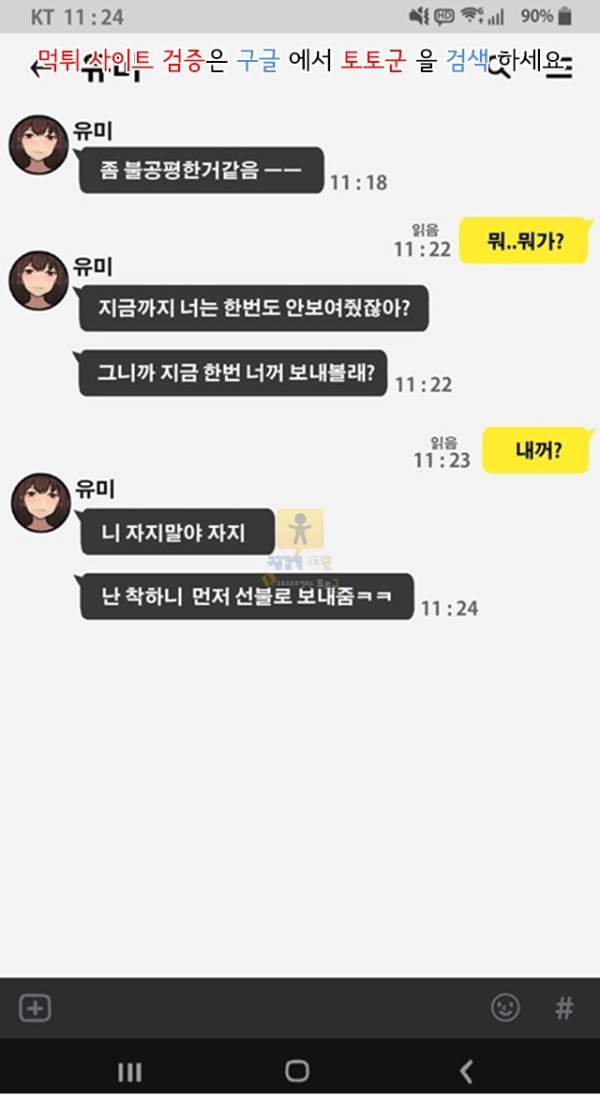Image resolution: width=600 pixels, height=1102 pixels.
Task: Open the recent apps button
Action: [129, 1071]
